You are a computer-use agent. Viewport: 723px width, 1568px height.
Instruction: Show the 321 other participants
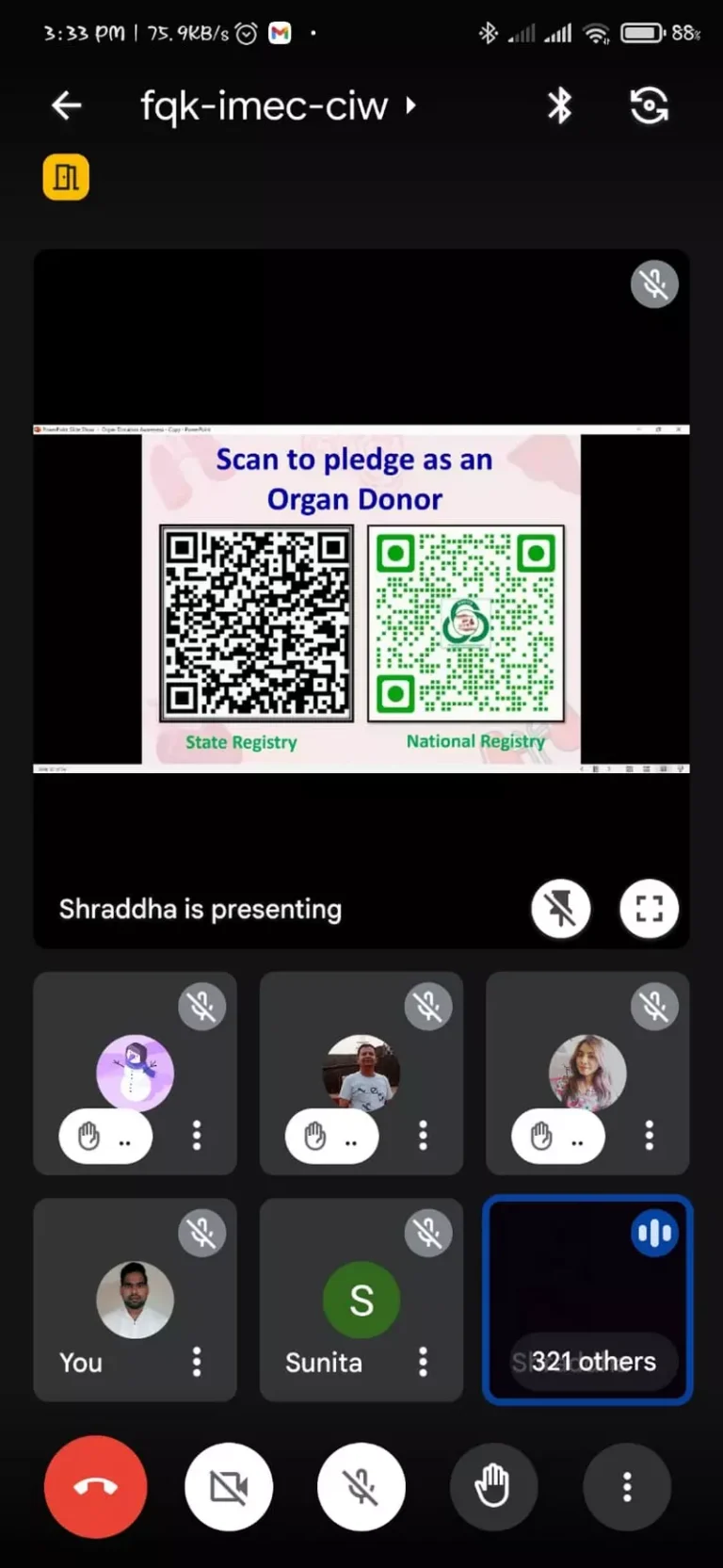[587, 1300]
